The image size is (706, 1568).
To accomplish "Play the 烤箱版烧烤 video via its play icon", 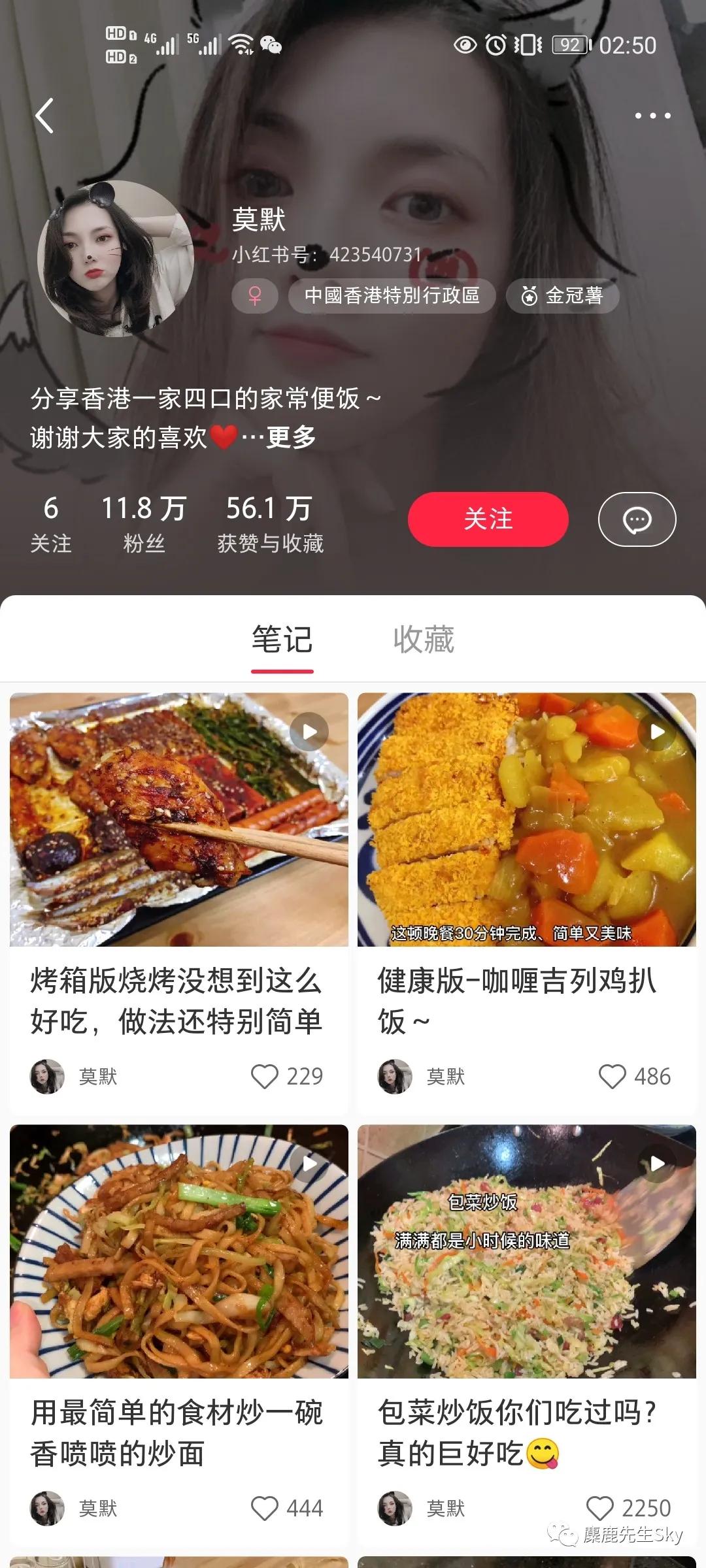I will pos(308,730).
